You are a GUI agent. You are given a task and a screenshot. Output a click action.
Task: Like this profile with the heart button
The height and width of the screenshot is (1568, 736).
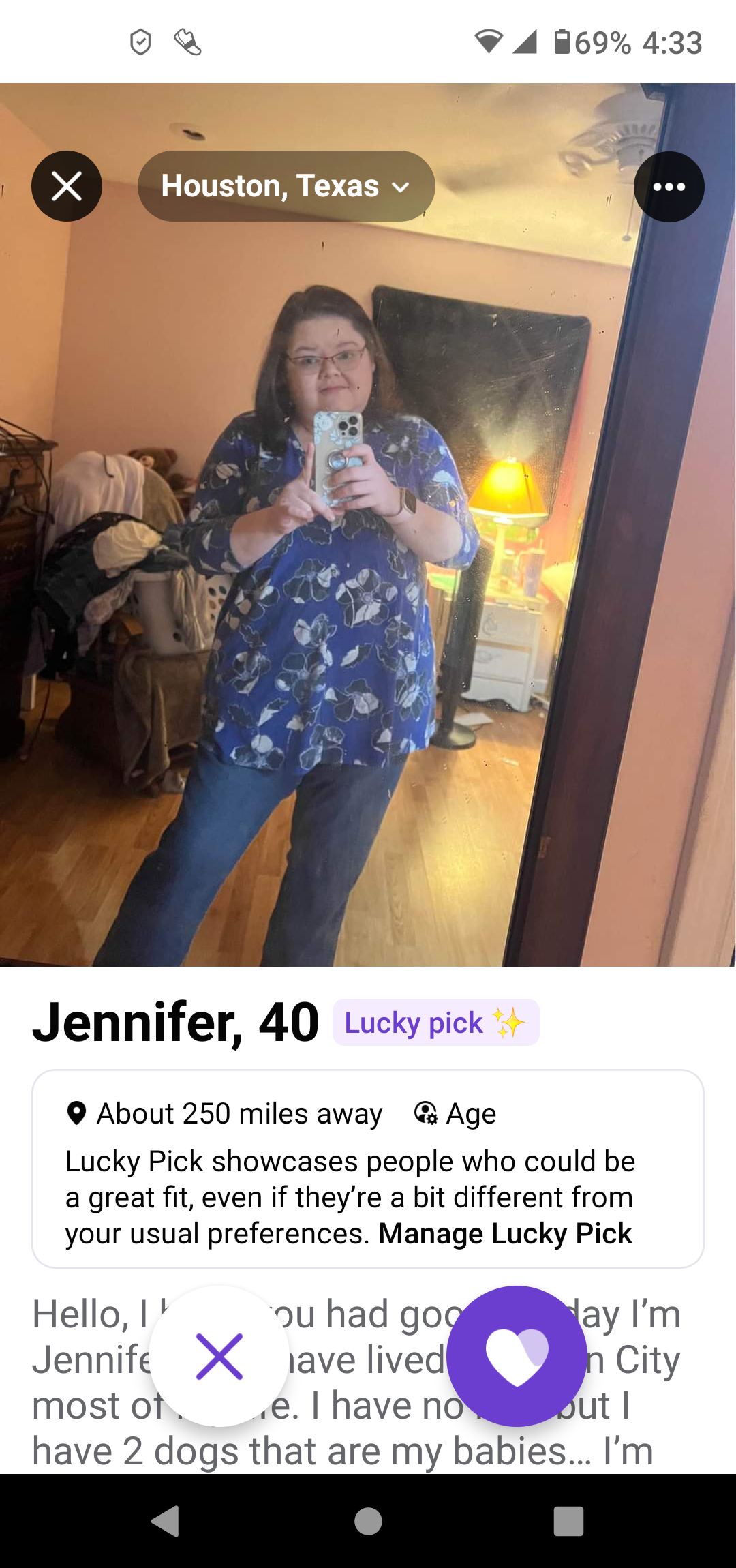(x=517, y=1356)
